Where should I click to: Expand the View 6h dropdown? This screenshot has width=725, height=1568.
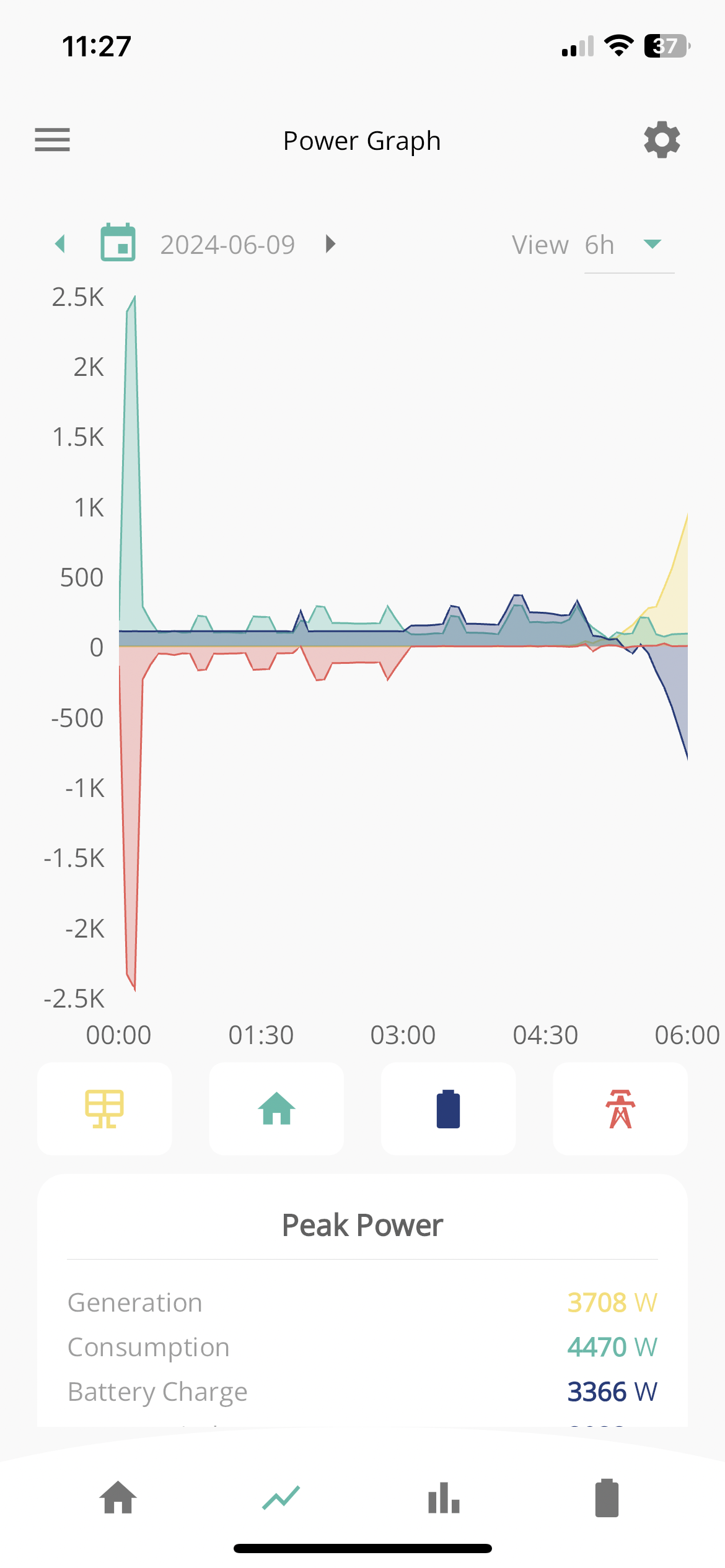pyautogui.click(x=630, y=245)
